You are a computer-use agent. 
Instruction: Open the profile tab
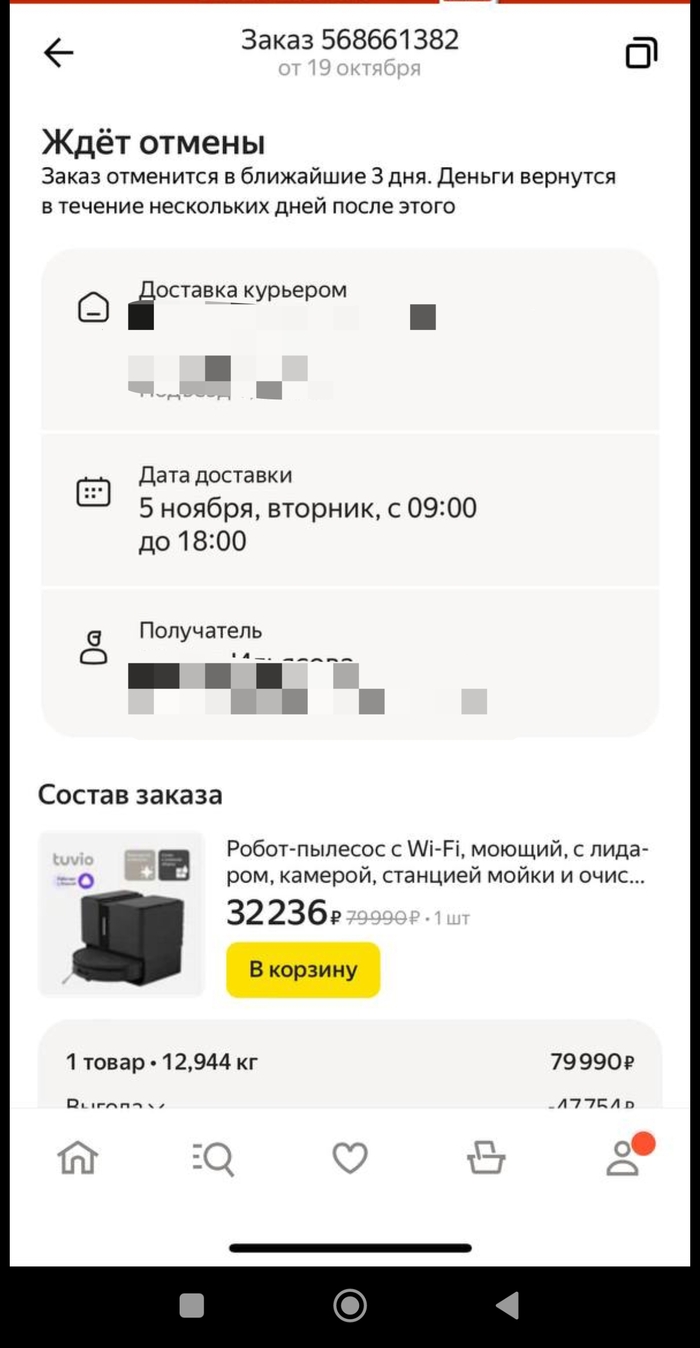[623, 1158]
